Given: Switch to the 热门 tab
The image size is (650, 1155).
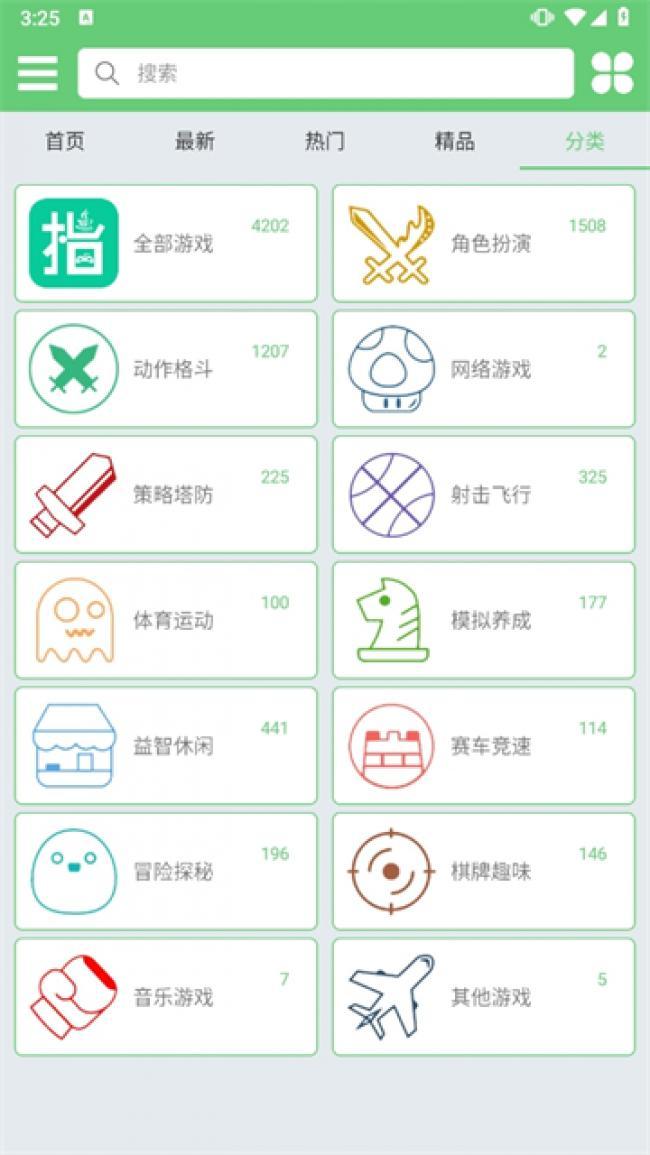Looking at the screenshot, I should [325, 141].
